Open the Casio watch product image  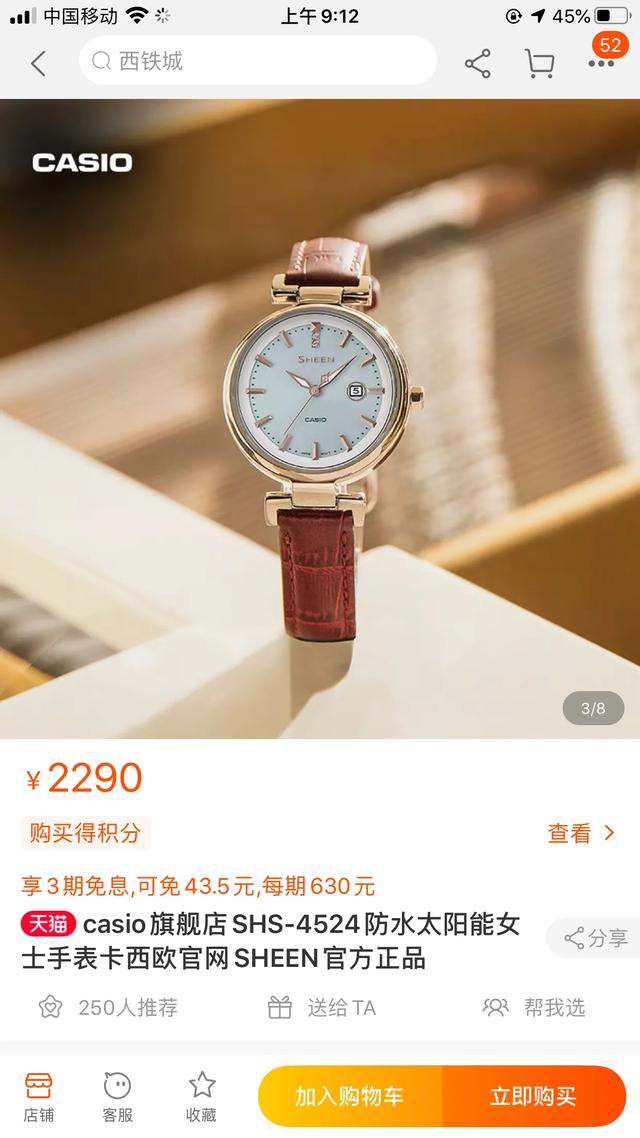320,418
